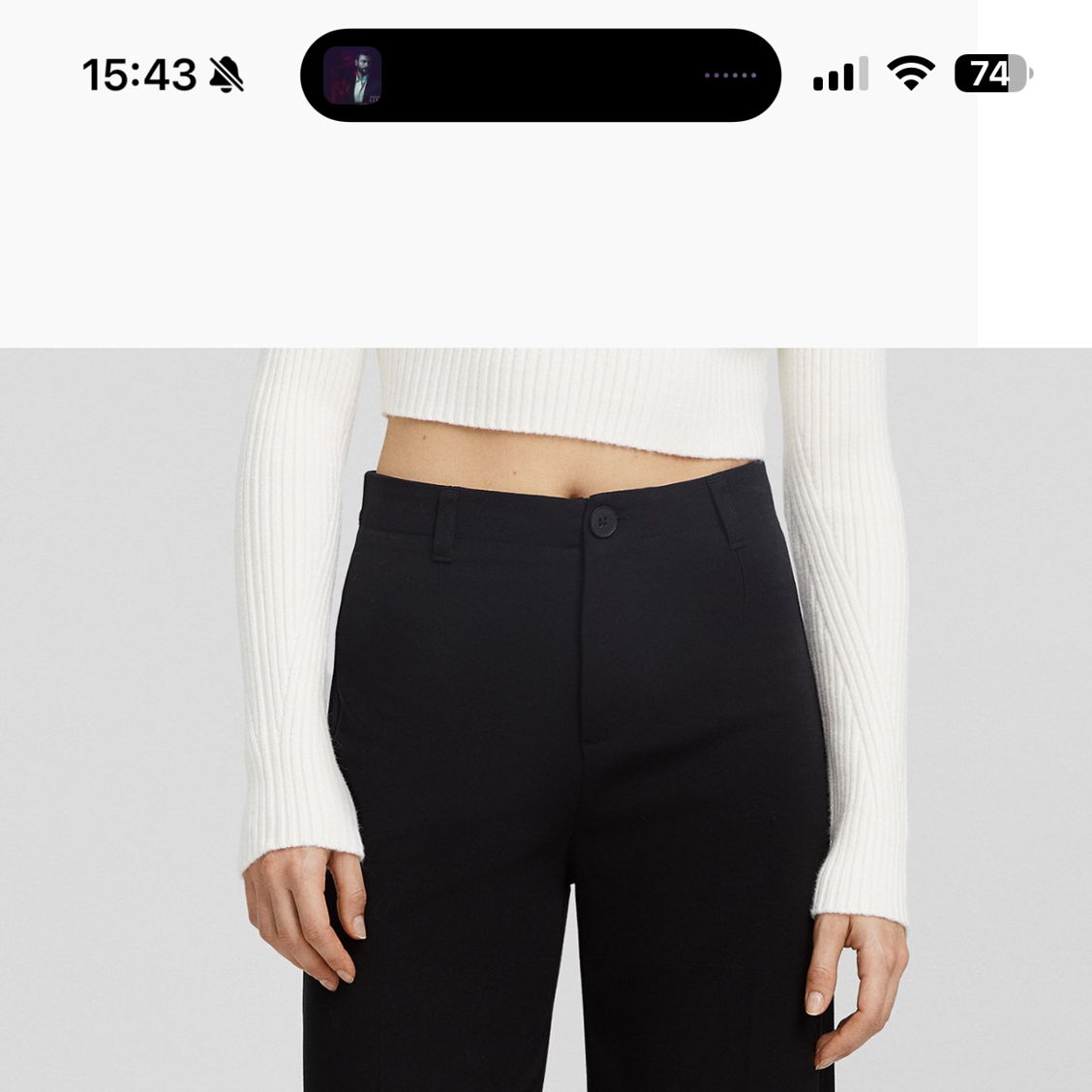
Task: Open the now-playing activity in Dynamic Island
Action: (x=540, y=76)
